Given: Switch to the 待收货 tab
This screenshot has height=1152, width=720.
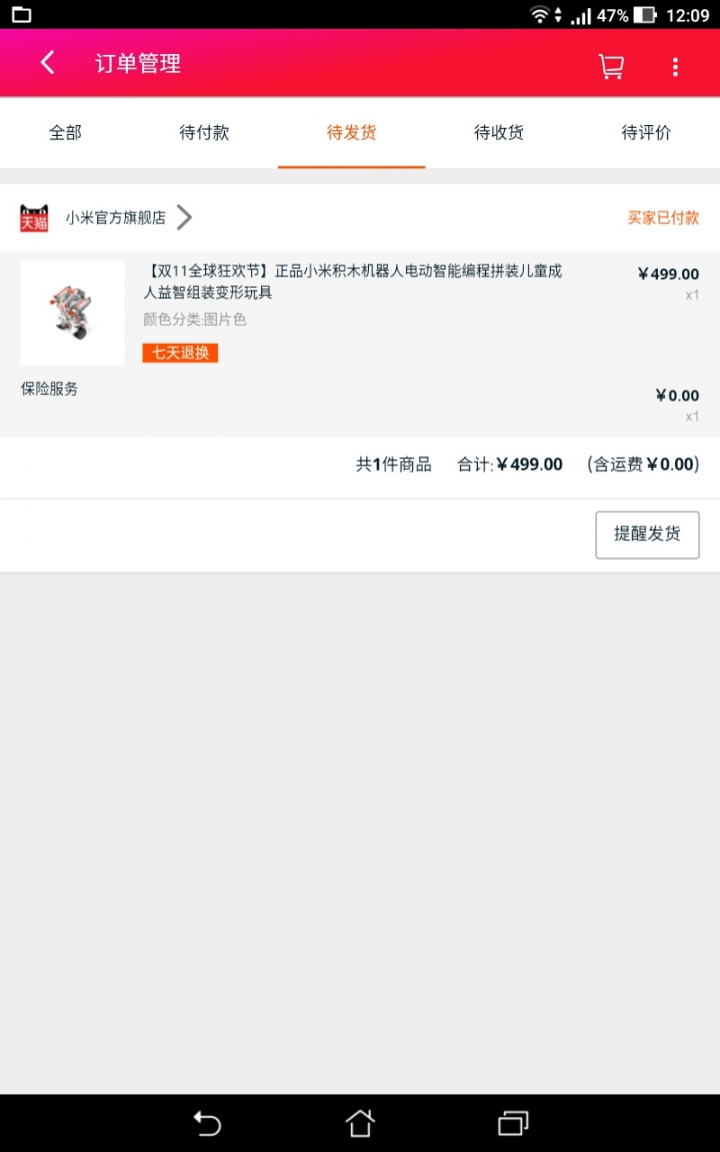Looking at the screenshot, I should coord(498,133).
